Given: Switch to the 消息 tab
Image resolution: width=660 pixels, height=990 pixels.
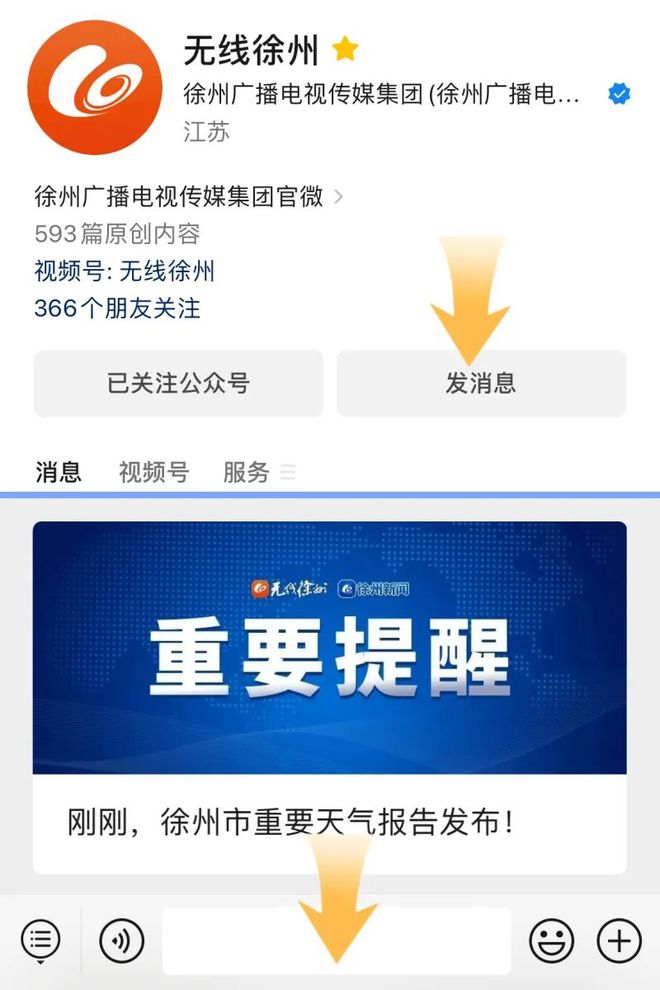Looking at the screenshot, I should pos(58,472).
